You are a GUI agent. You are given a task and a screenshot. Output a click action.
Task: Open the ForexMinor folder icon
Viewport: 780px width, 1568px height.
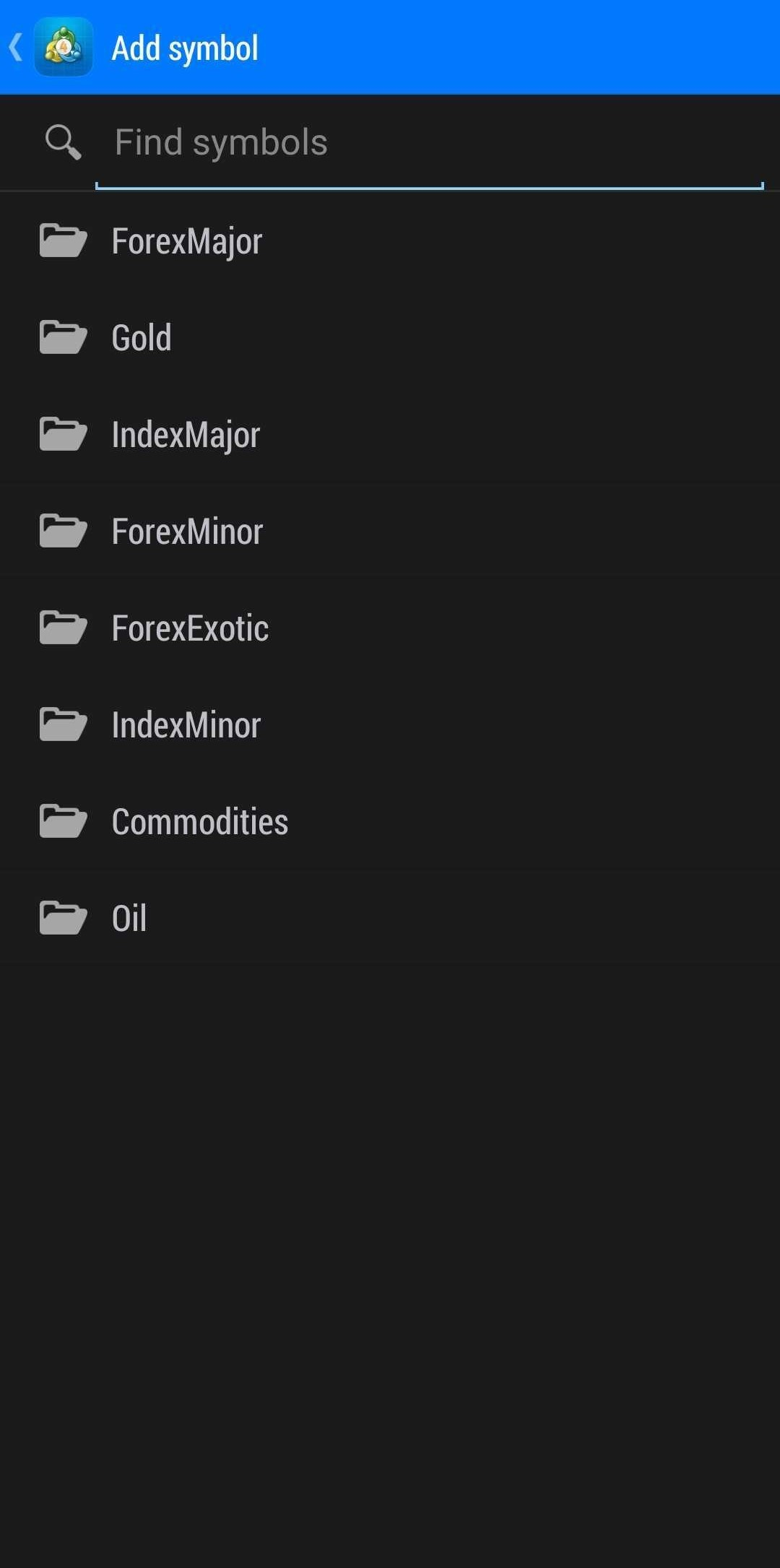[x=63, y=530]
